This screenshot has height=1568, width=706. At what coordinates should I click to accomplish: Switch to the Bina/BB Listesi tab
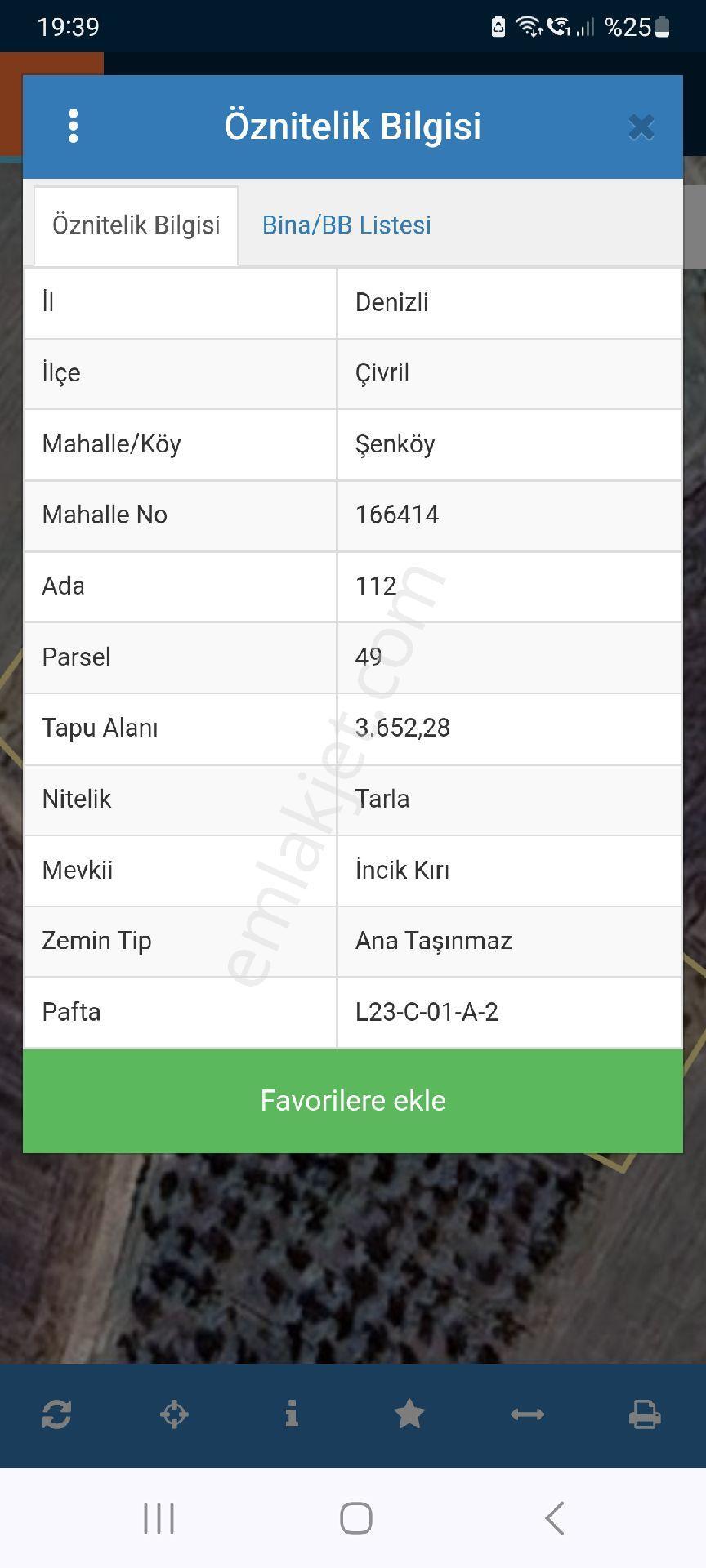click(x=346, y=225)
